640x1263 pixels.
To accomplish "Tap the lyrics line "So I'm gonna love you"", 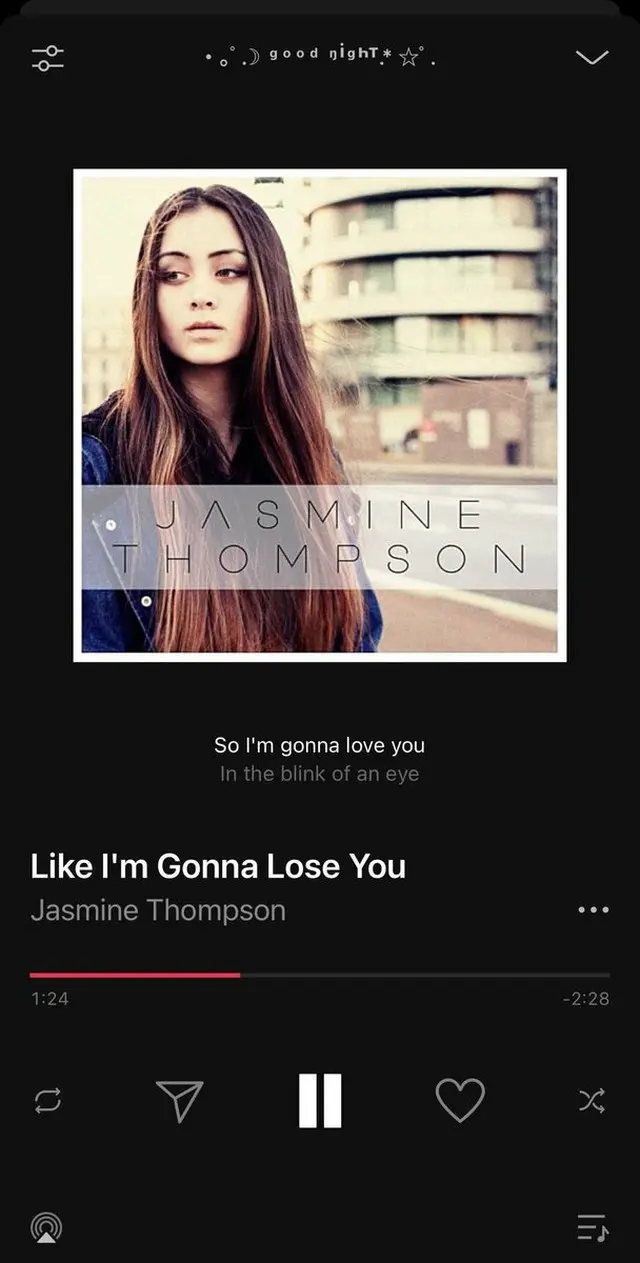I will (320, 745).
